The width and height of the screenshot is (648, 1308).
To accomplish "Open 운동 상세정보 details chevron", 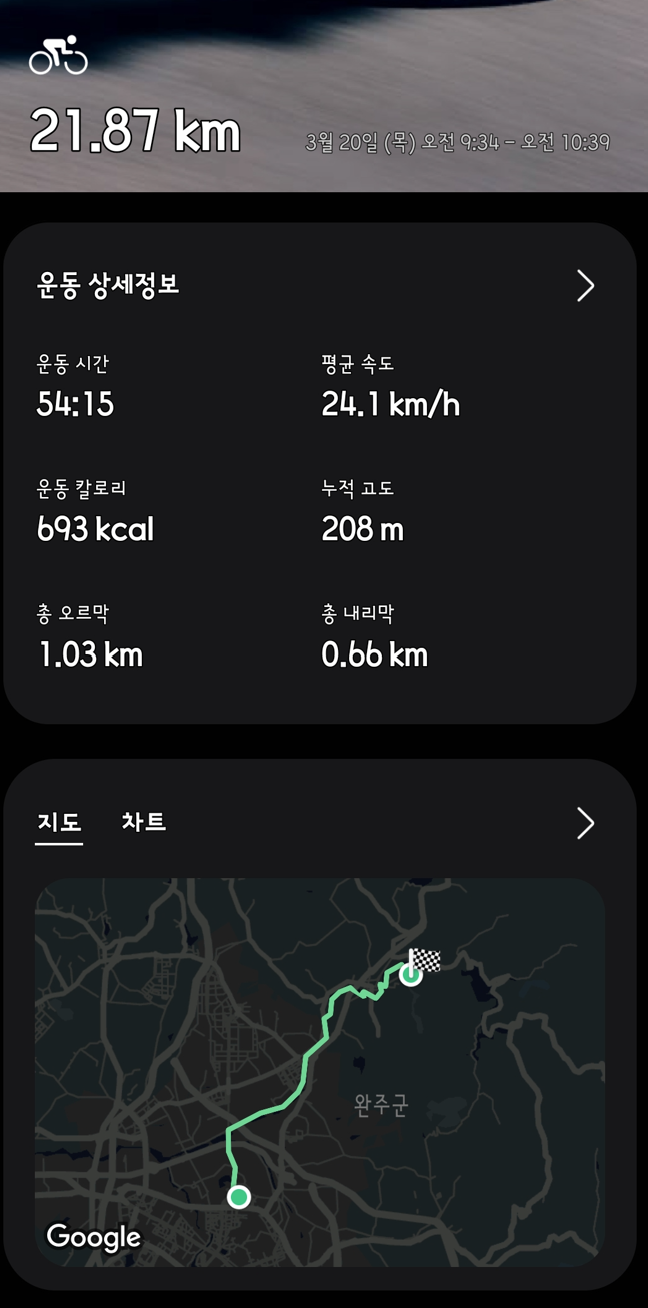I will [585, 286].
